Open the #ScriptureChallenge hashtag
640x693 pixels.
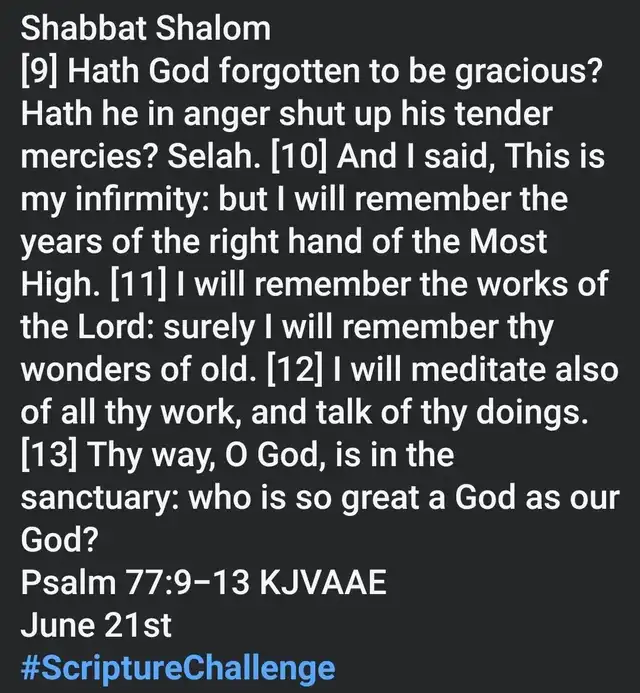point(177,666)
